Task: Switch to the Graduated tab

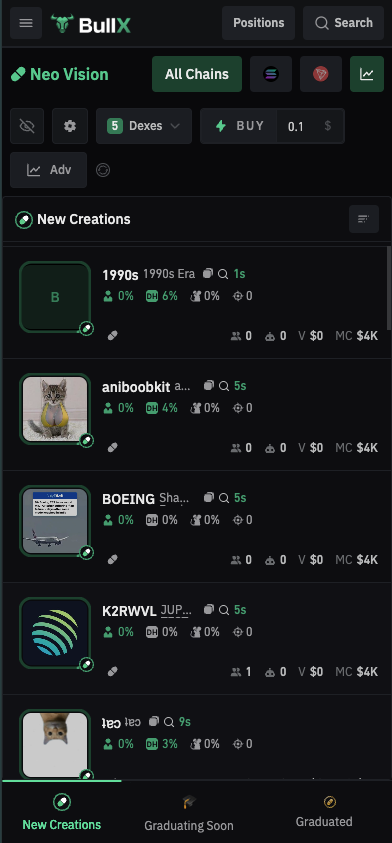Action: tap(324, 812)
